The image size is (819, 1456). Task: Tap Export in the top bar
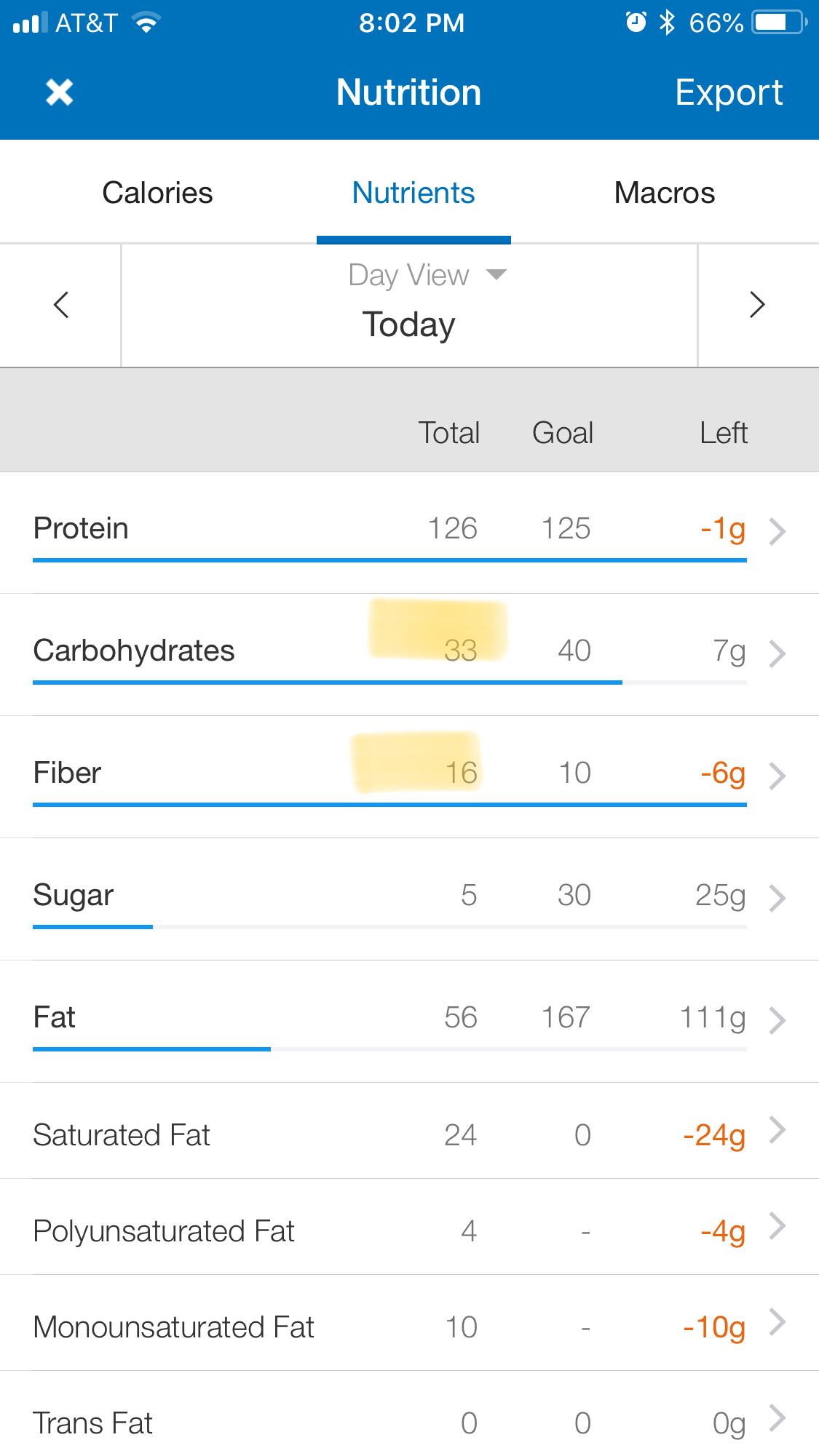729,92
